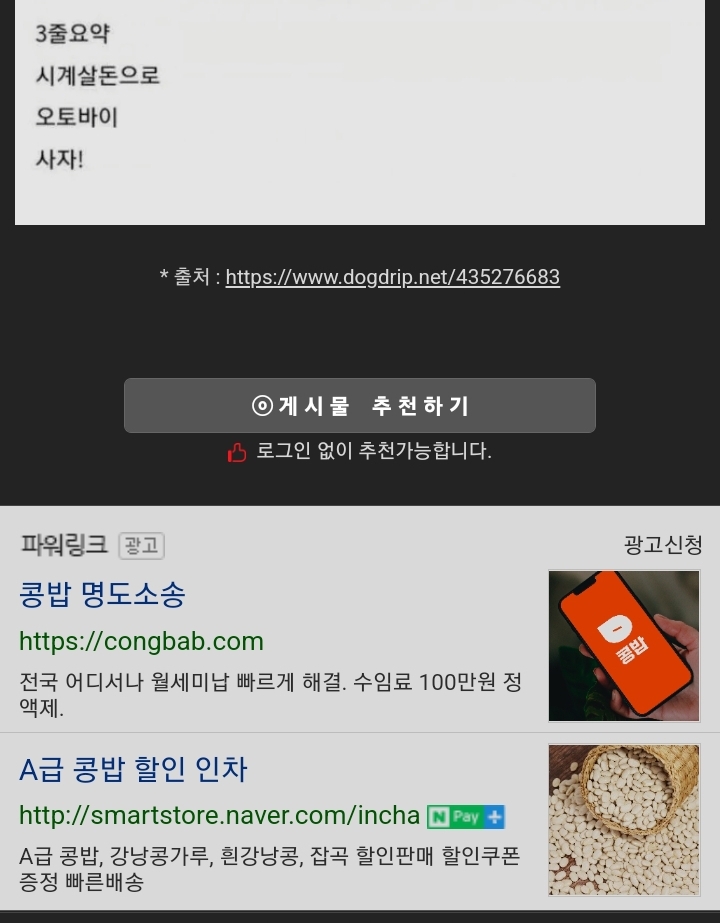Open the 광고신청 link
Viewport: 720px width, 923px height.
coord(662,545)
